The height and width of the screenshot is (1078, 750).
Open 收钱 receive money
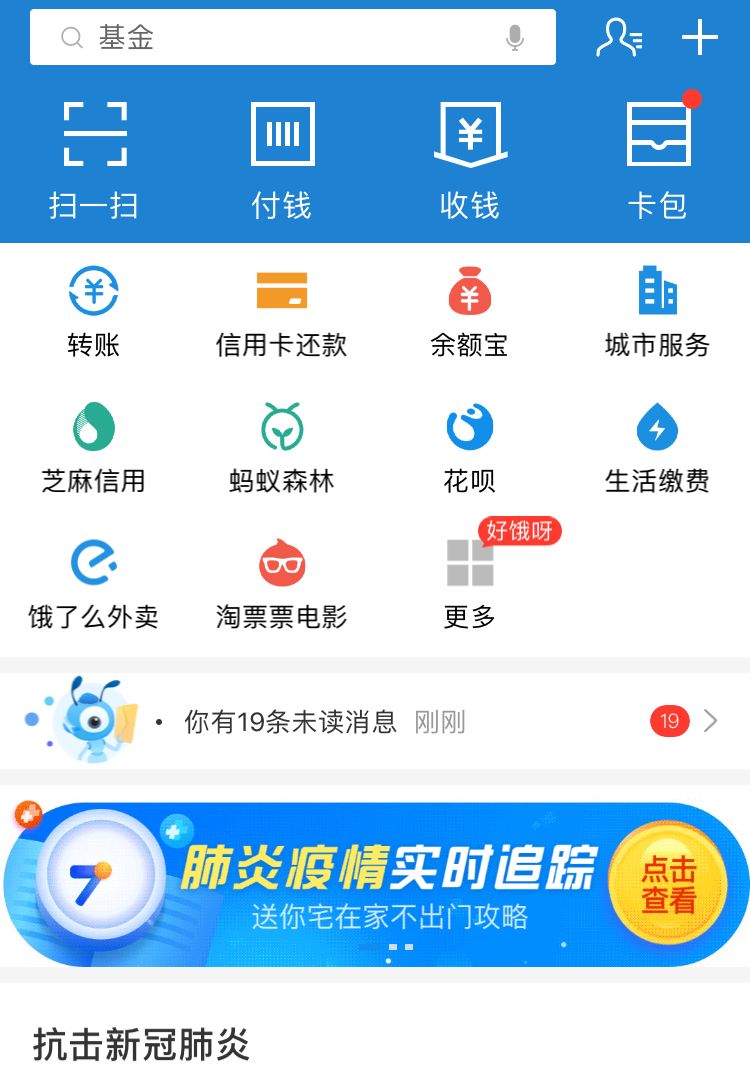click(470, 160)
